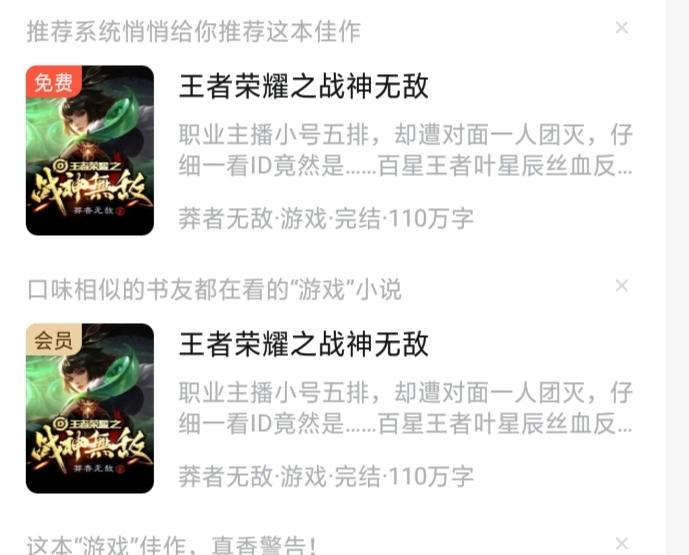The width and height of the screenshot is (689, 555).
Task: Open the book card tagged 免费
Action: [330, 150]
